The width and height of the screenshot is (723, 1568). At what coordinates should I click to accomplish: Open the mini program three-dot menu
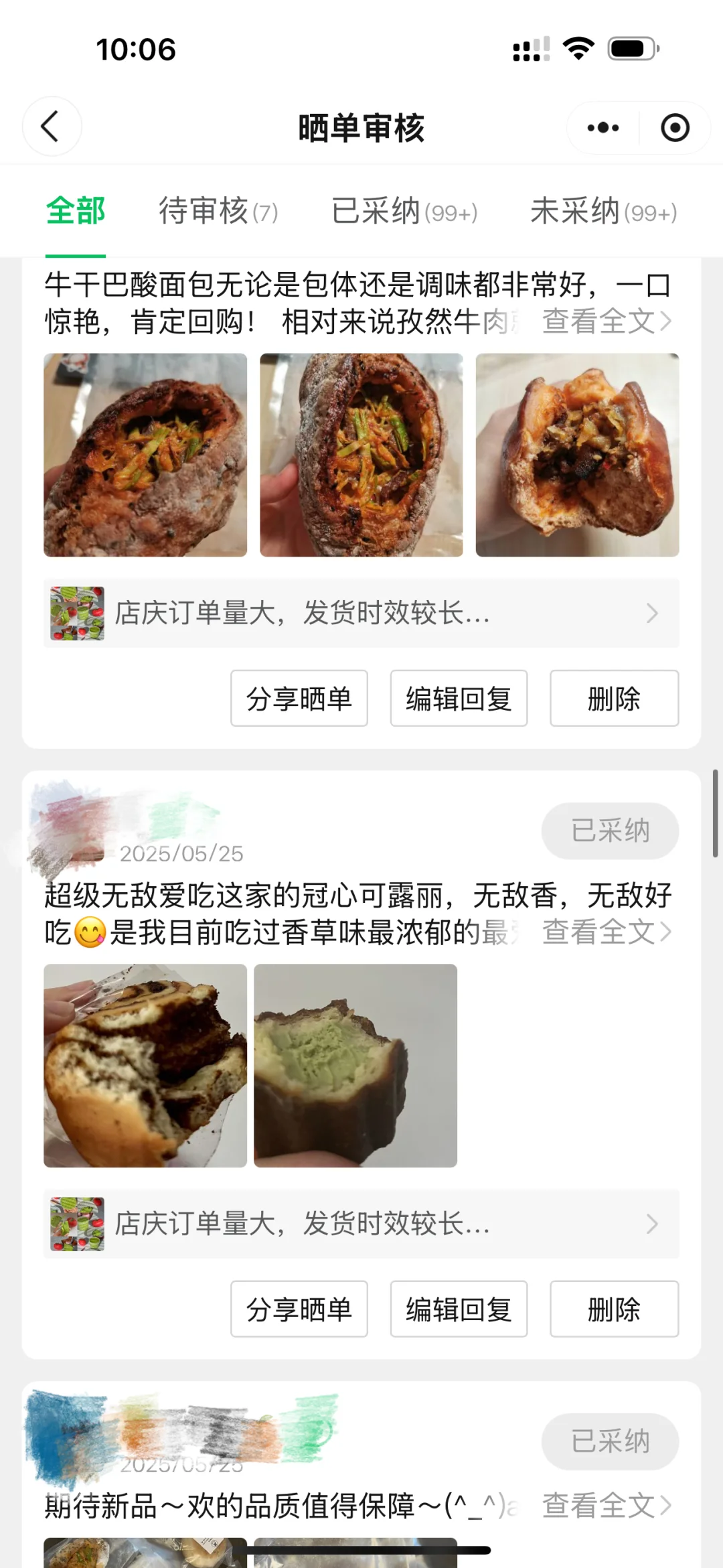point(602,127)
